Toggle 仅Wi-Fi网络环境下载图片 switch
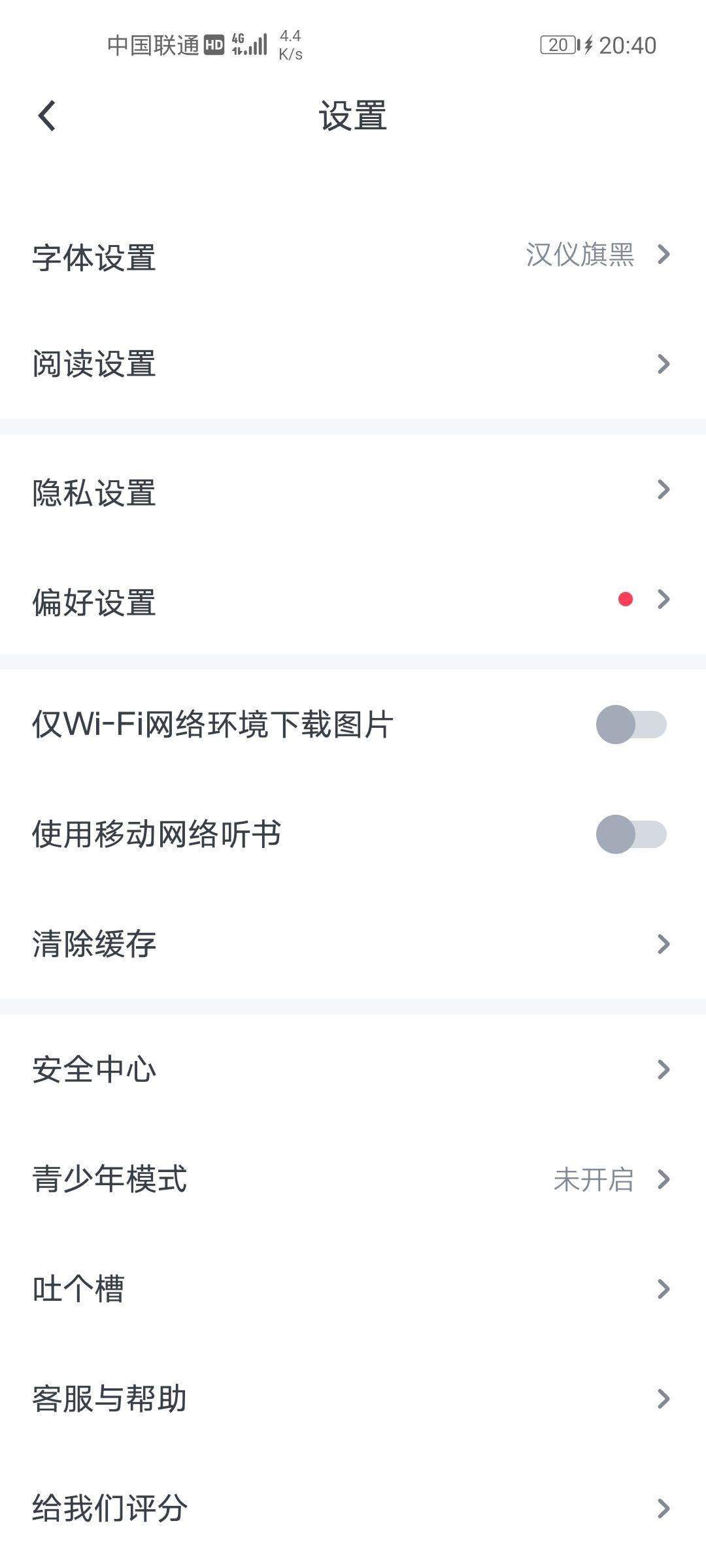 pyautogui.click(x=631, y=725)
